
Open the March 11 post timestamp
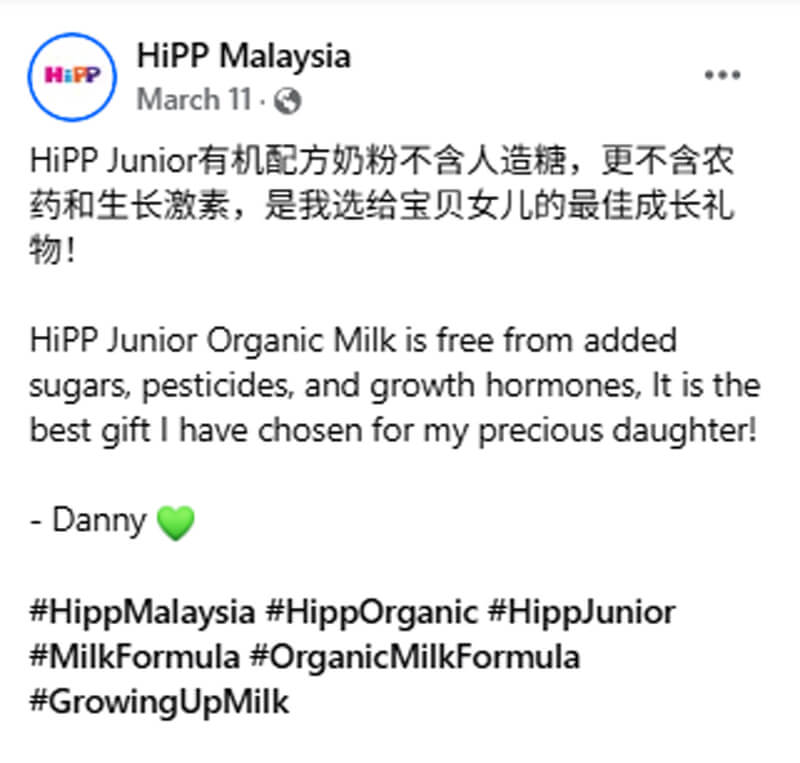click(x=193, y=100)
